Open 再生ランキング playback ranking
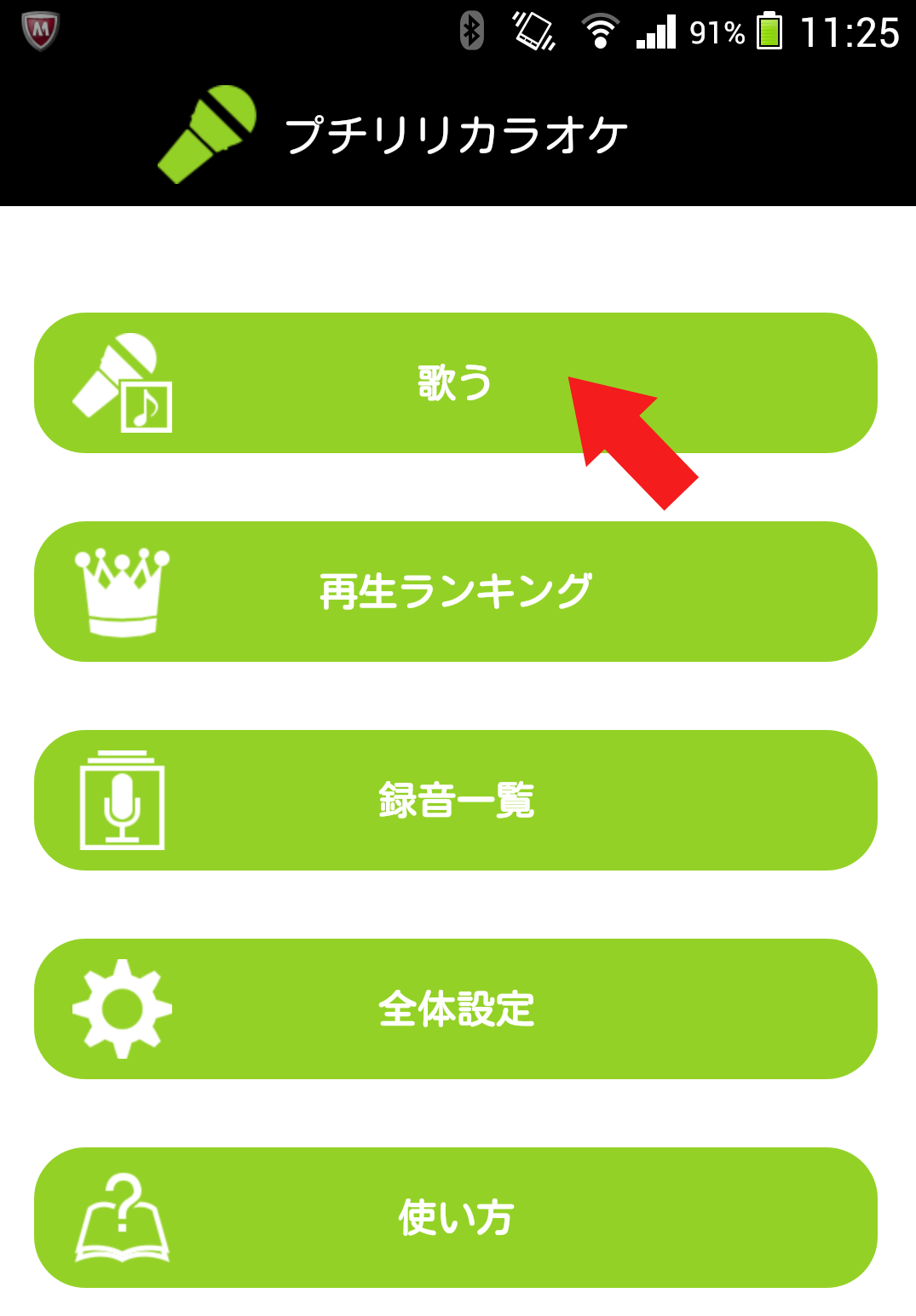This screenshot has width=916, height=1316. (x=455, y=591)
